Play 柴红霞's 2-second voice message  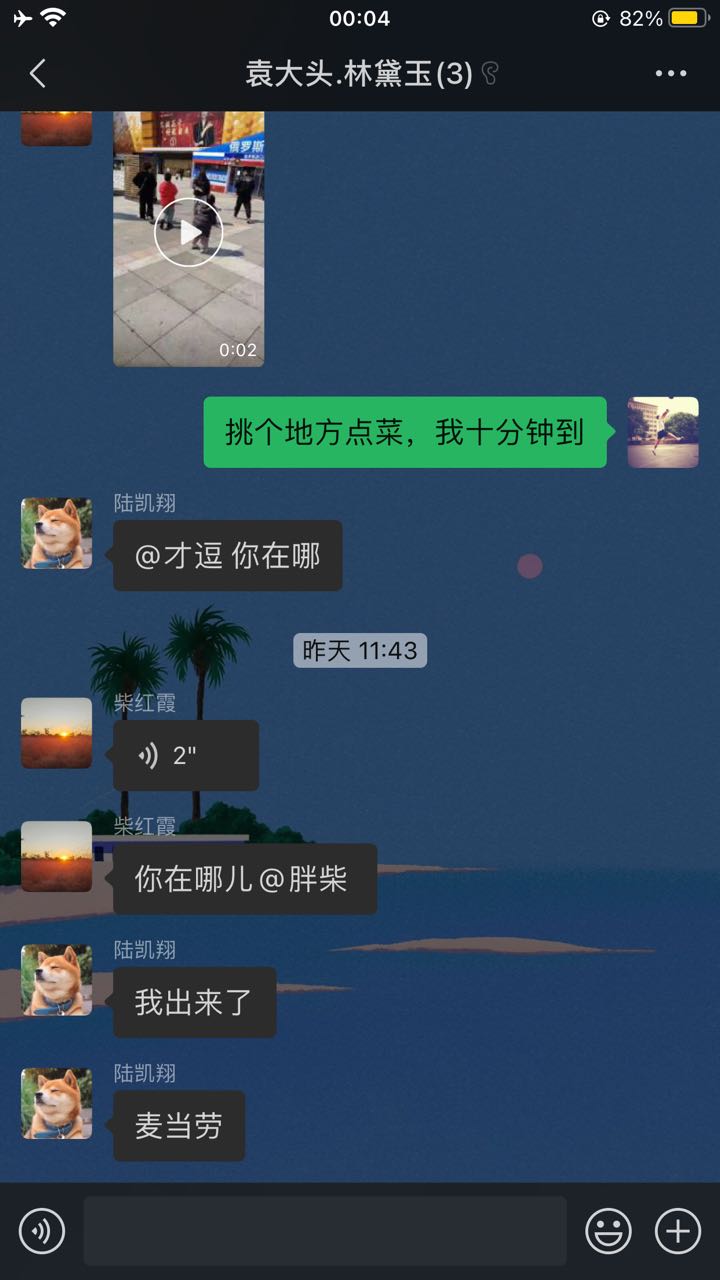click(186, 755)
